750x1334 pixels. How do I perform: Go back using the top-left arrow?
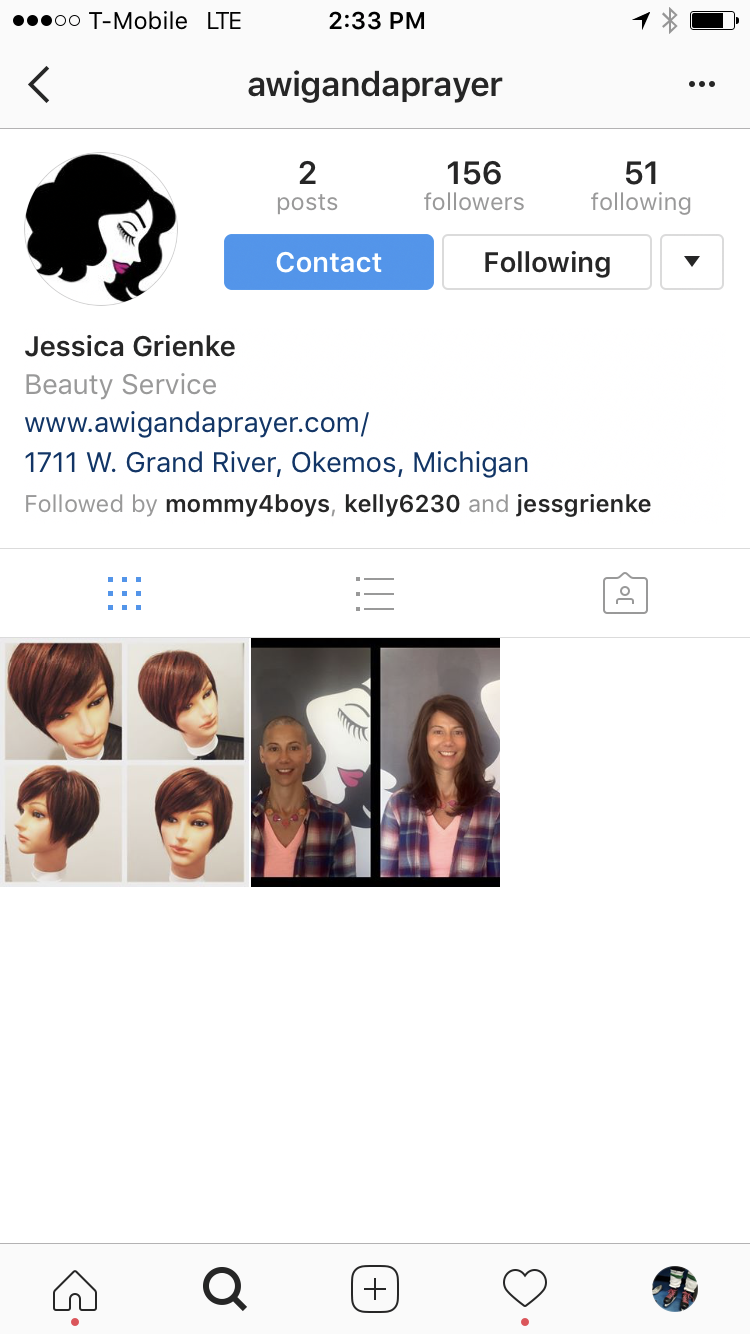39,85
